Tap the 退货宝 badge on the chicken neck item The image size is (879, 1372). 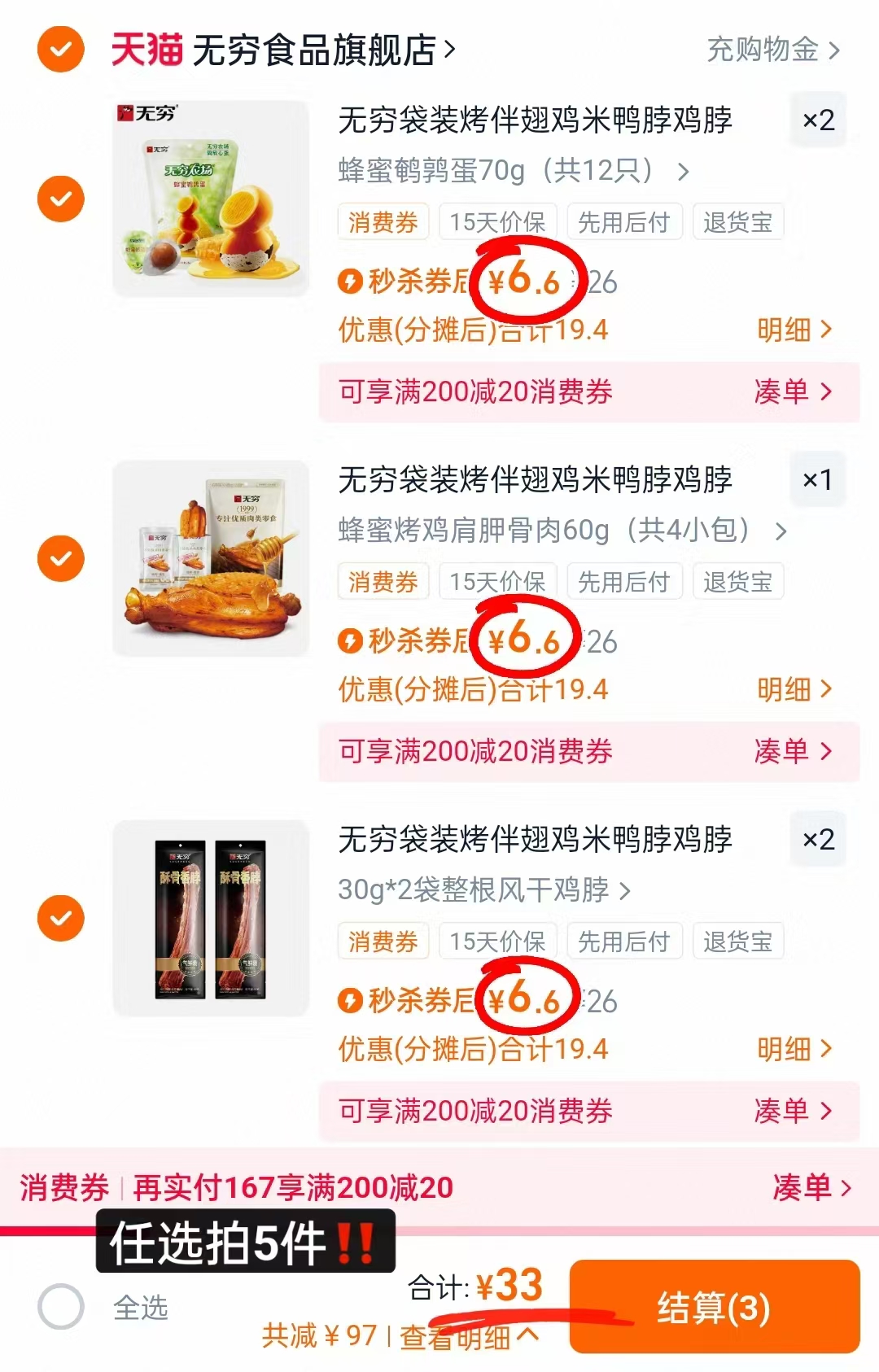(x=737, y=942)
